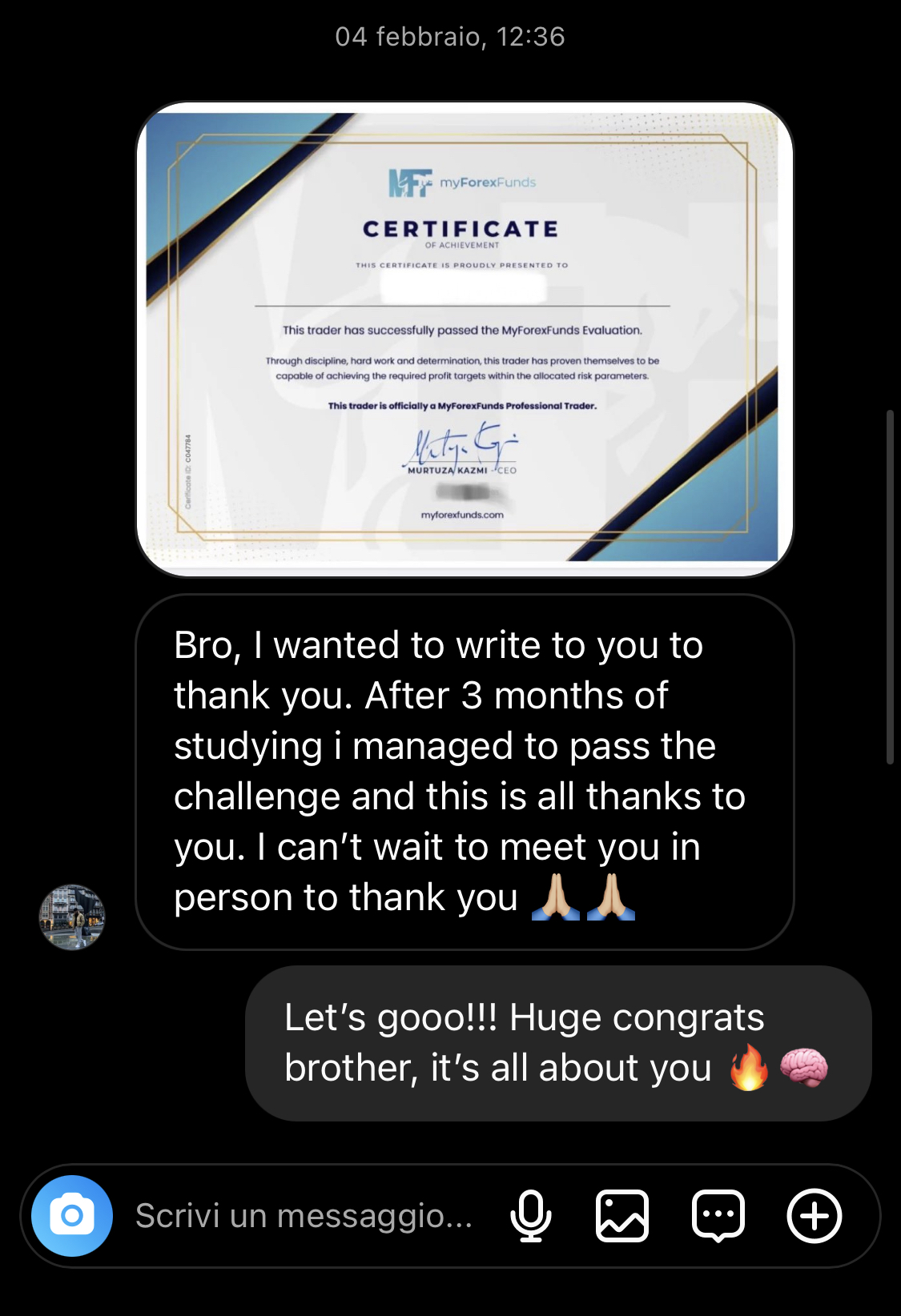Open the sticker and GIF picker
Image resolution: width=901 pixels, height=1316 pixels.
(x=718, y=1215)
